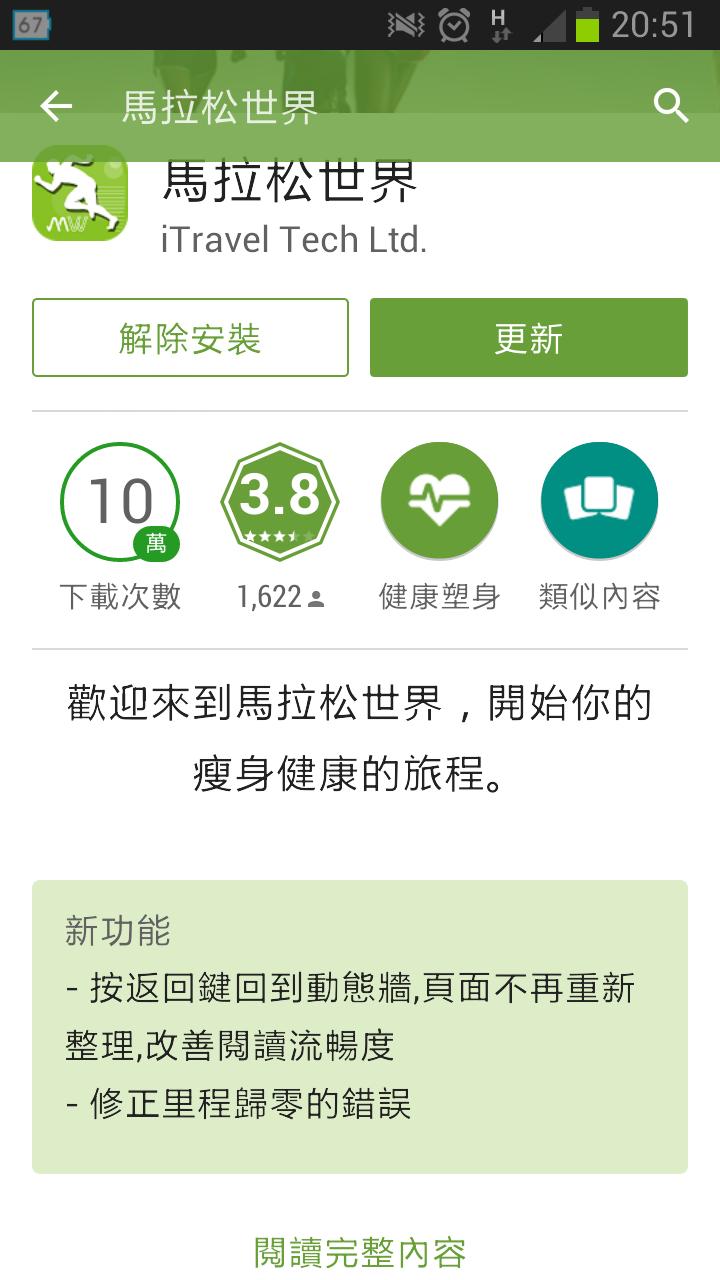Open the search magnifier icon
This screenshot has width=720, height=1280.
[x=671, y=106]
